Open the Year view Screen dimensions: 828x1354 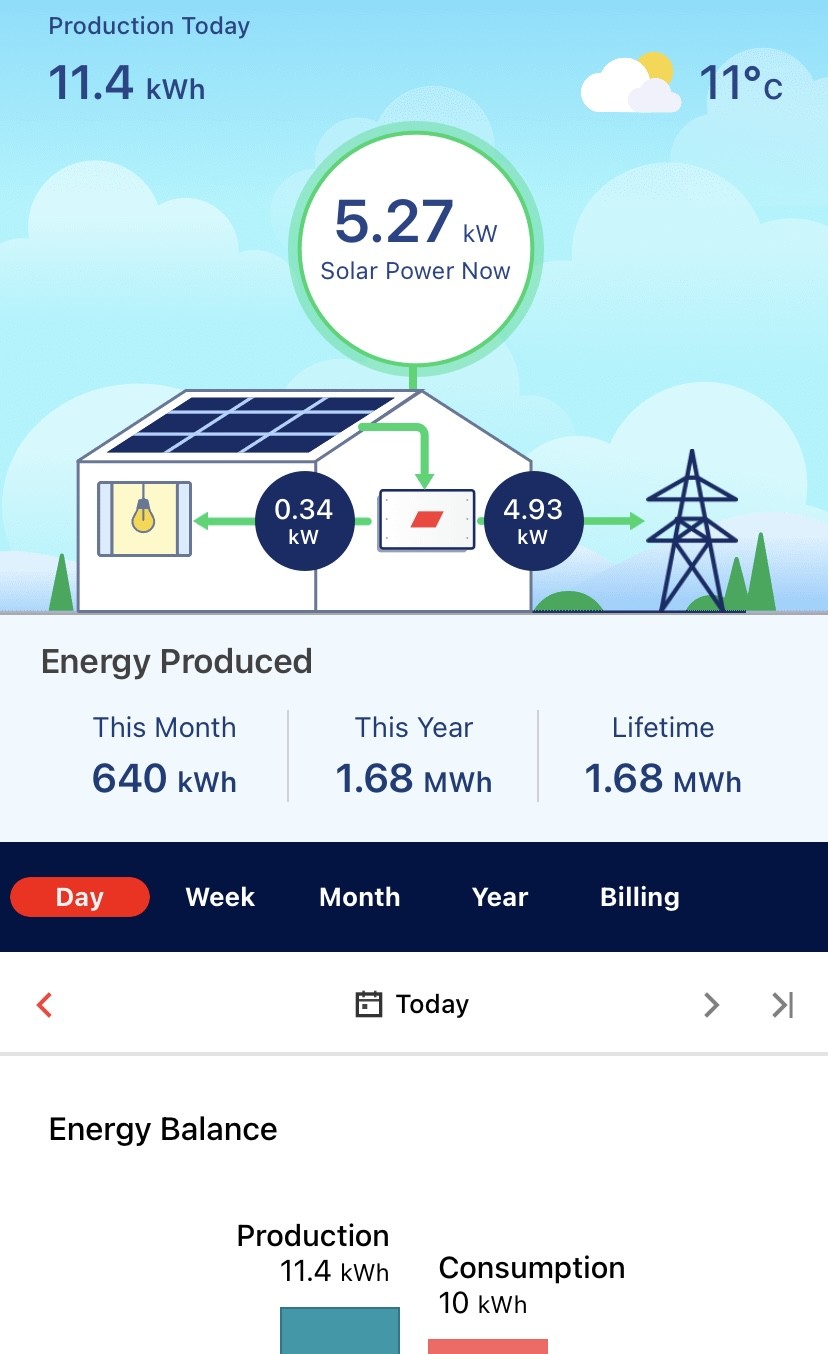tap(500, 897)
